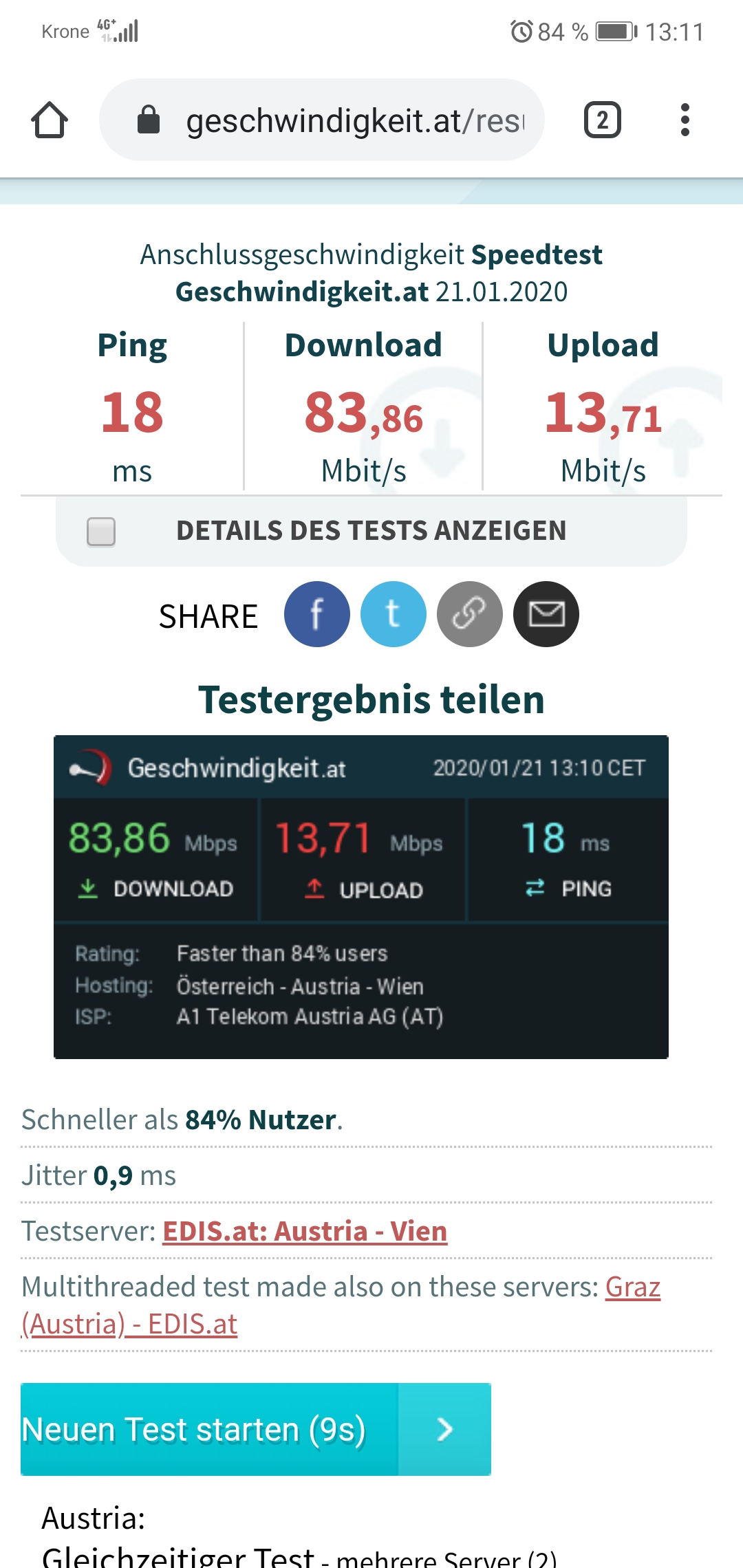Open the browser tab switcher

603,120
